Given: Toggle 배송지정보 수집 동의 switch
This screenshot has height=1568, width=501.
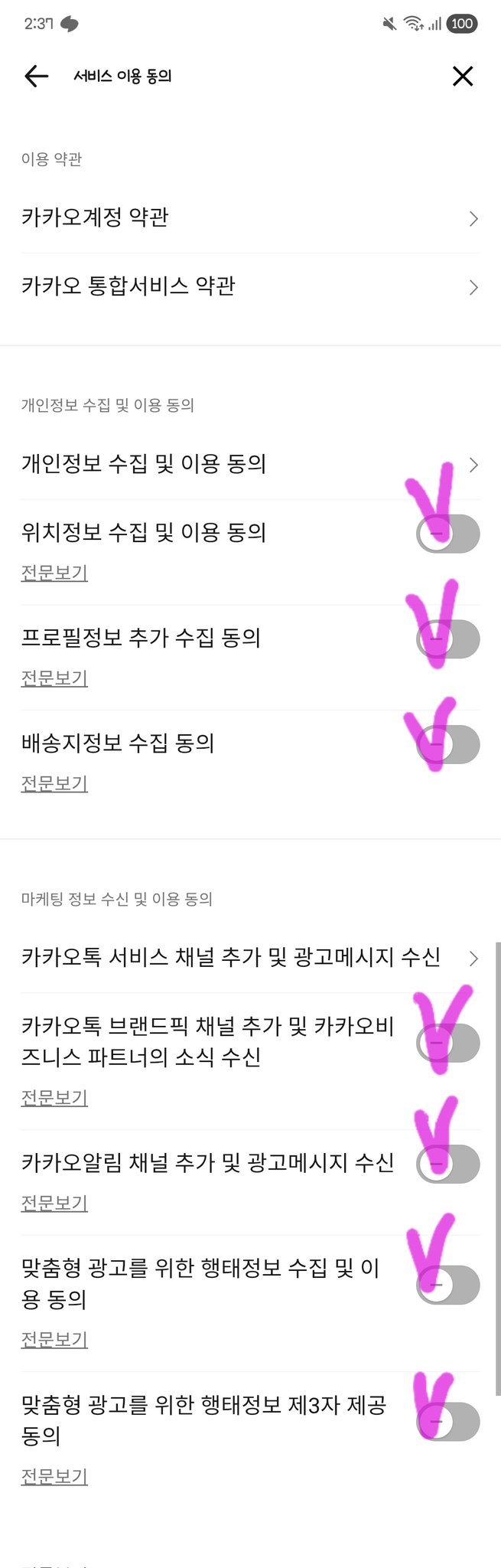Looking at the screenshot, I should point(448,745).
